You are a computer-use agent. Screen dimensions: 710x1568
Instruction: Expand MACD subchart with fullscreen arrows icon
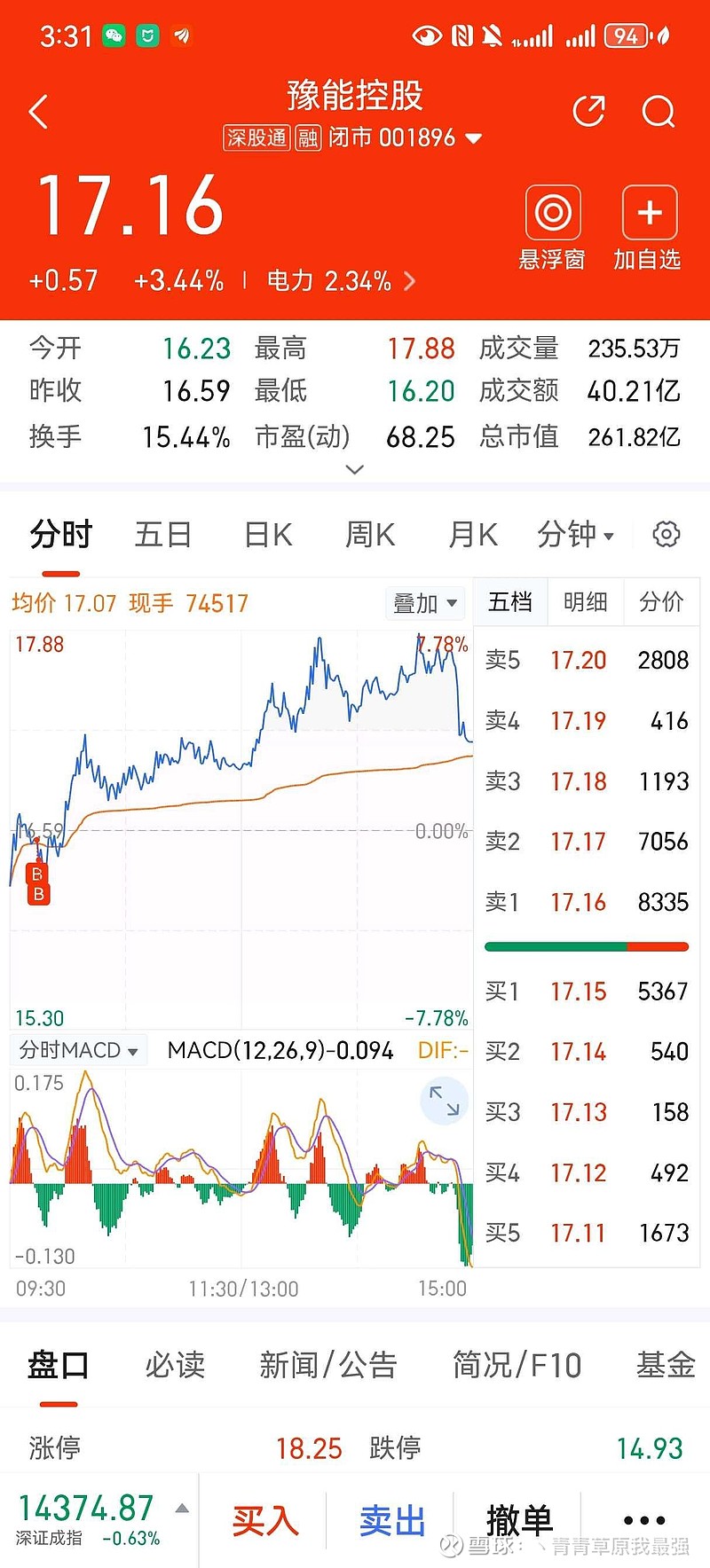[x=444, y=1101]
